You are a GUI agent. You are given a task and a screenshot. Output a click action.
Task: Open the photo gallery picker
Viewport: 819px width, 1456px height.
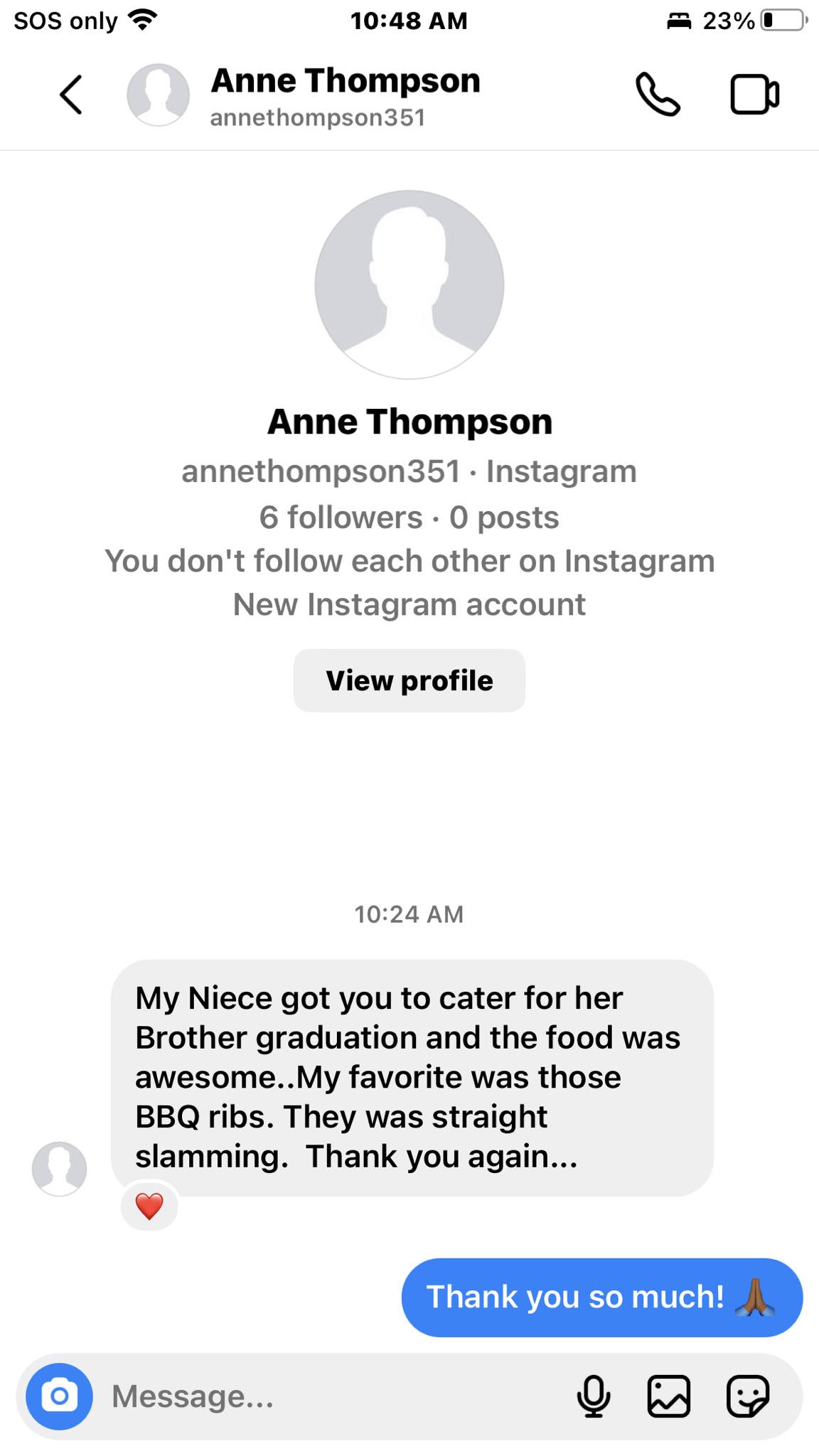point(668,1396)
